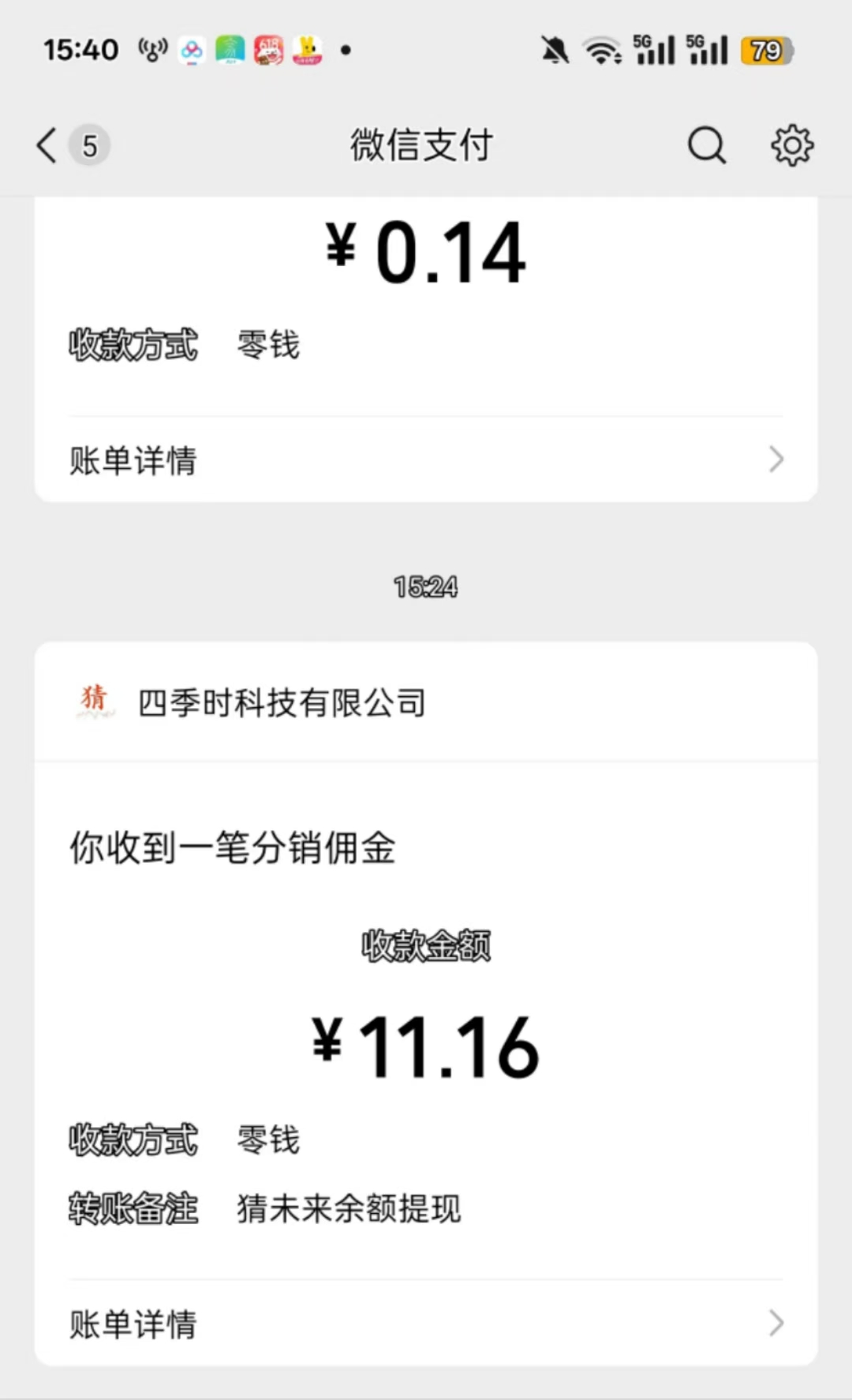
Task: Open 账单详情 for the ¥0.14 payment
Action: [x=426, y=459]
